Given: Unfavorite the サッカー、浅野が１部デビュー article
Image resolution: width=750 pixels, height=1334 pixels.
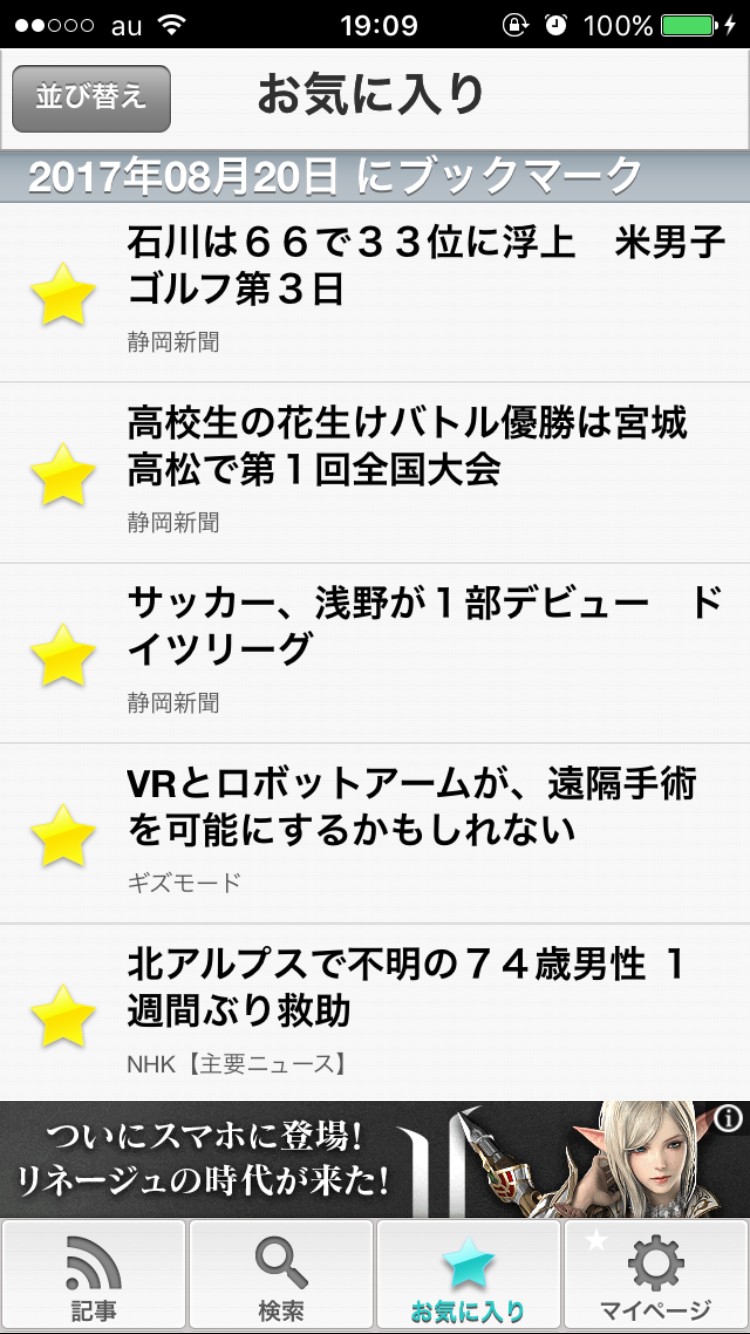Looking at the screenshot, I should [x=63, y=654].
